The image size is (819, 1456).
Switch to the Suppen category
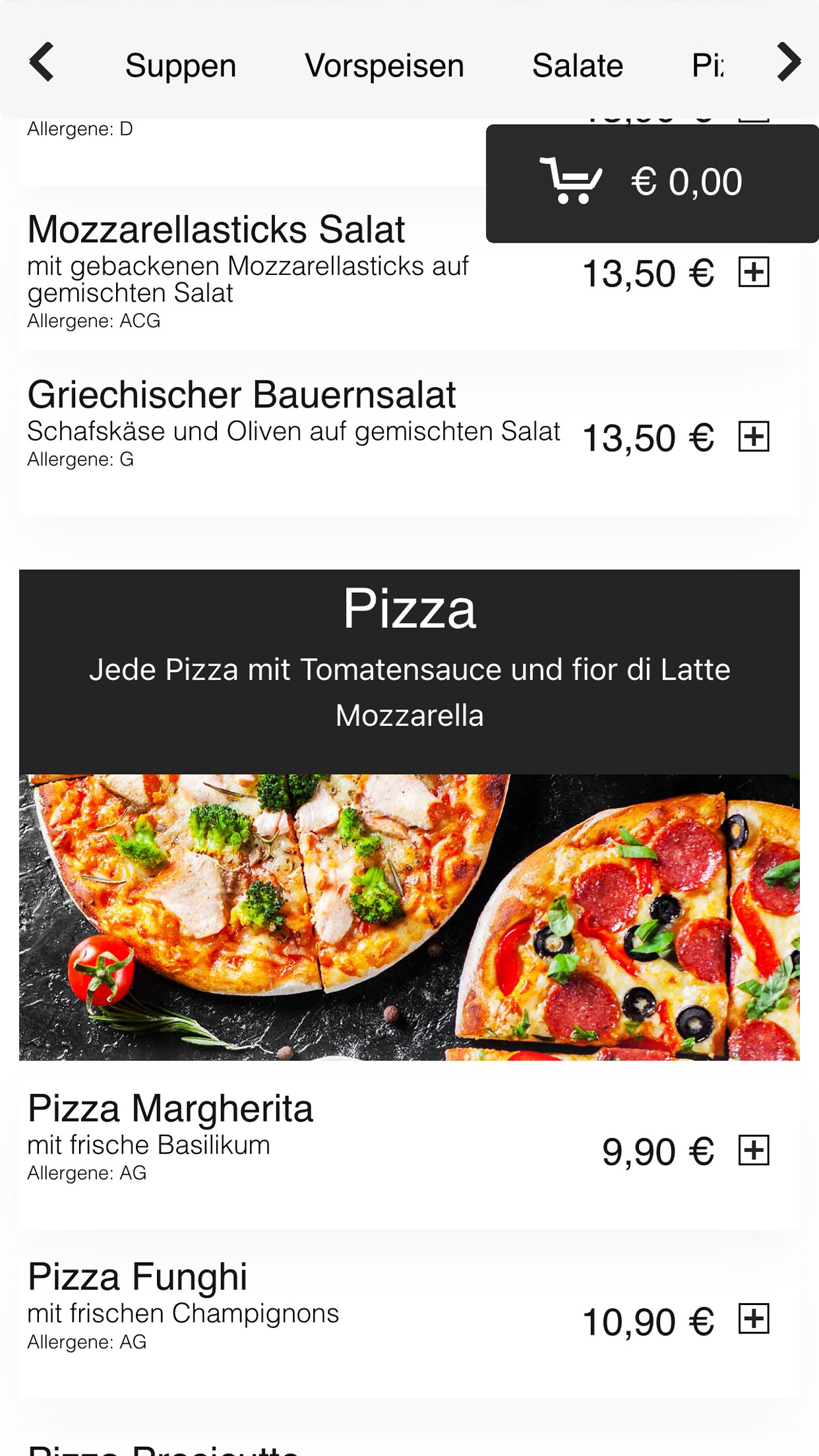click(x=181, y=65)
